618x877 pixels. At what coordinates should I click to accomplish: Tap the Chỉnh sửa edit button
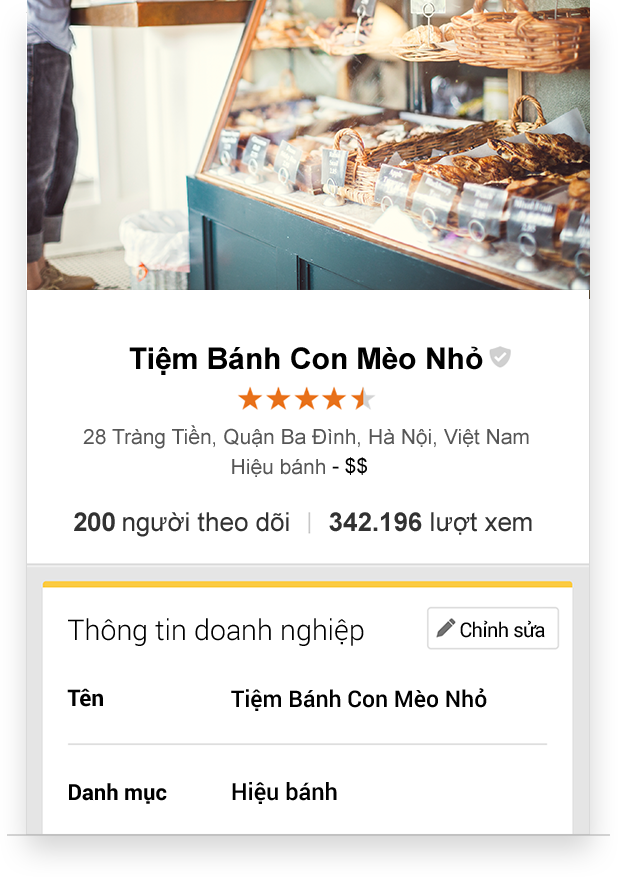click(x=492, y=629)
